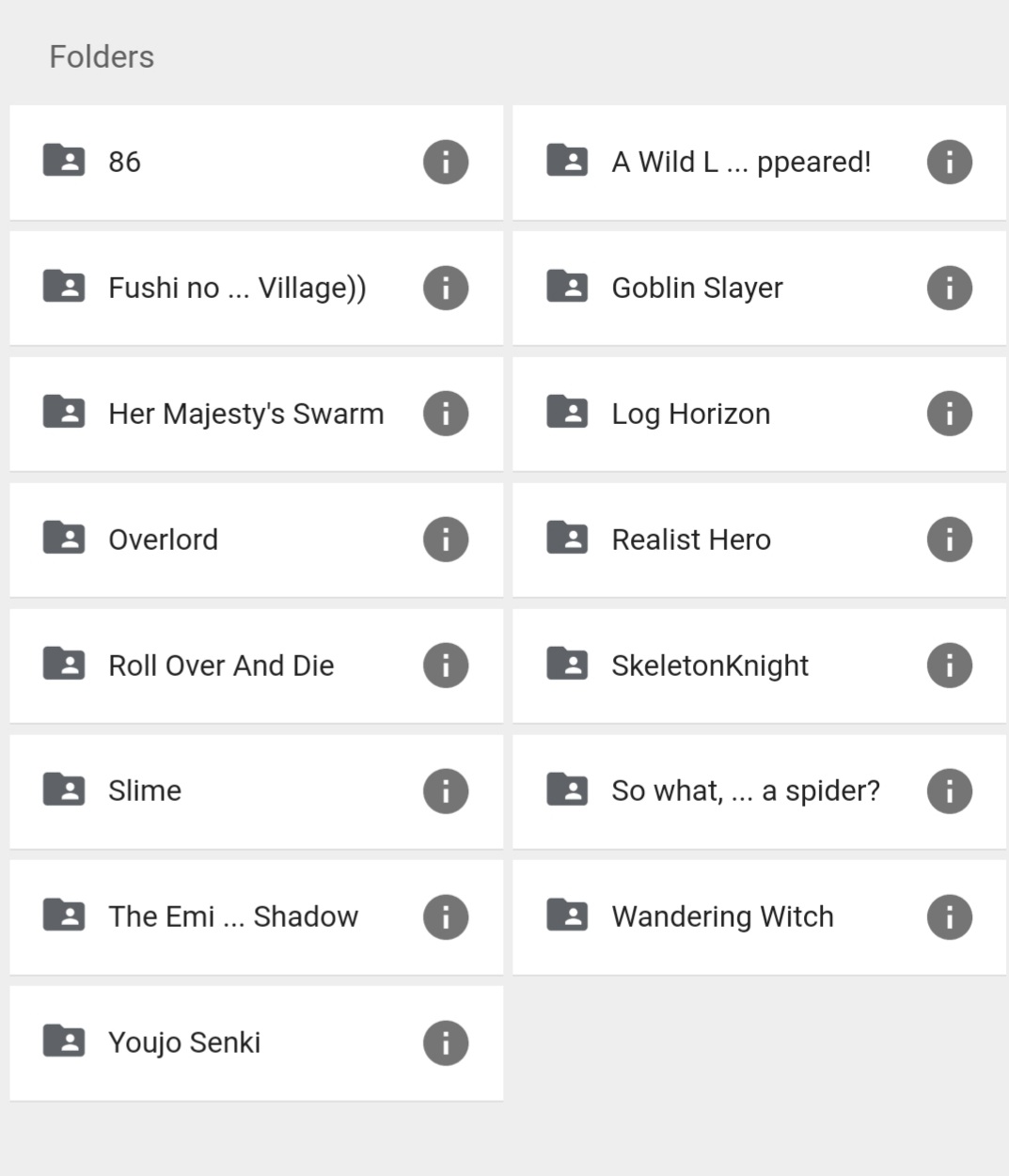View info for SkeletonKnight folder
The width and height of the screenshot is (1009, 1176).
(x=949, y=666)
